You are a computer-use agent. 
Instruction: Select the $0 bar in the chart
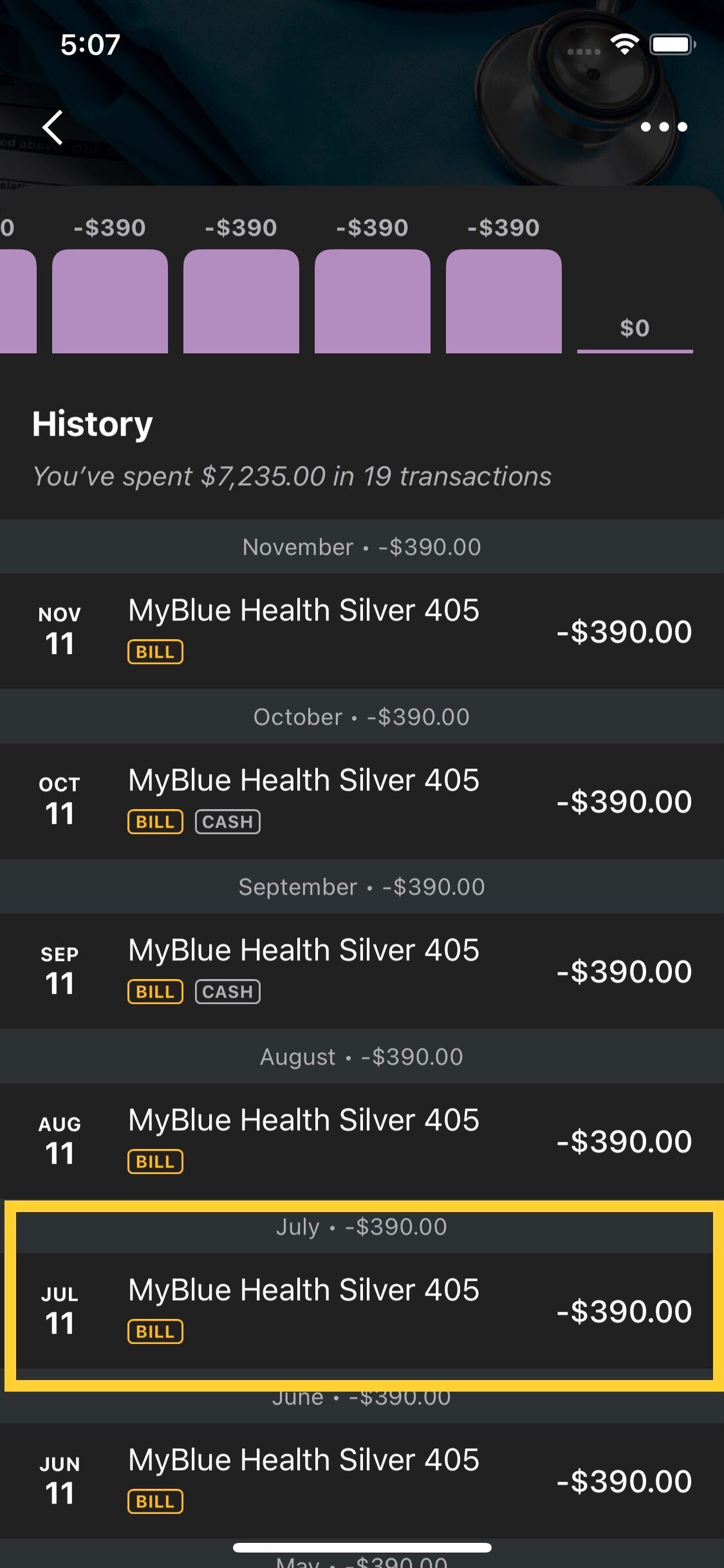pos(635,335)
